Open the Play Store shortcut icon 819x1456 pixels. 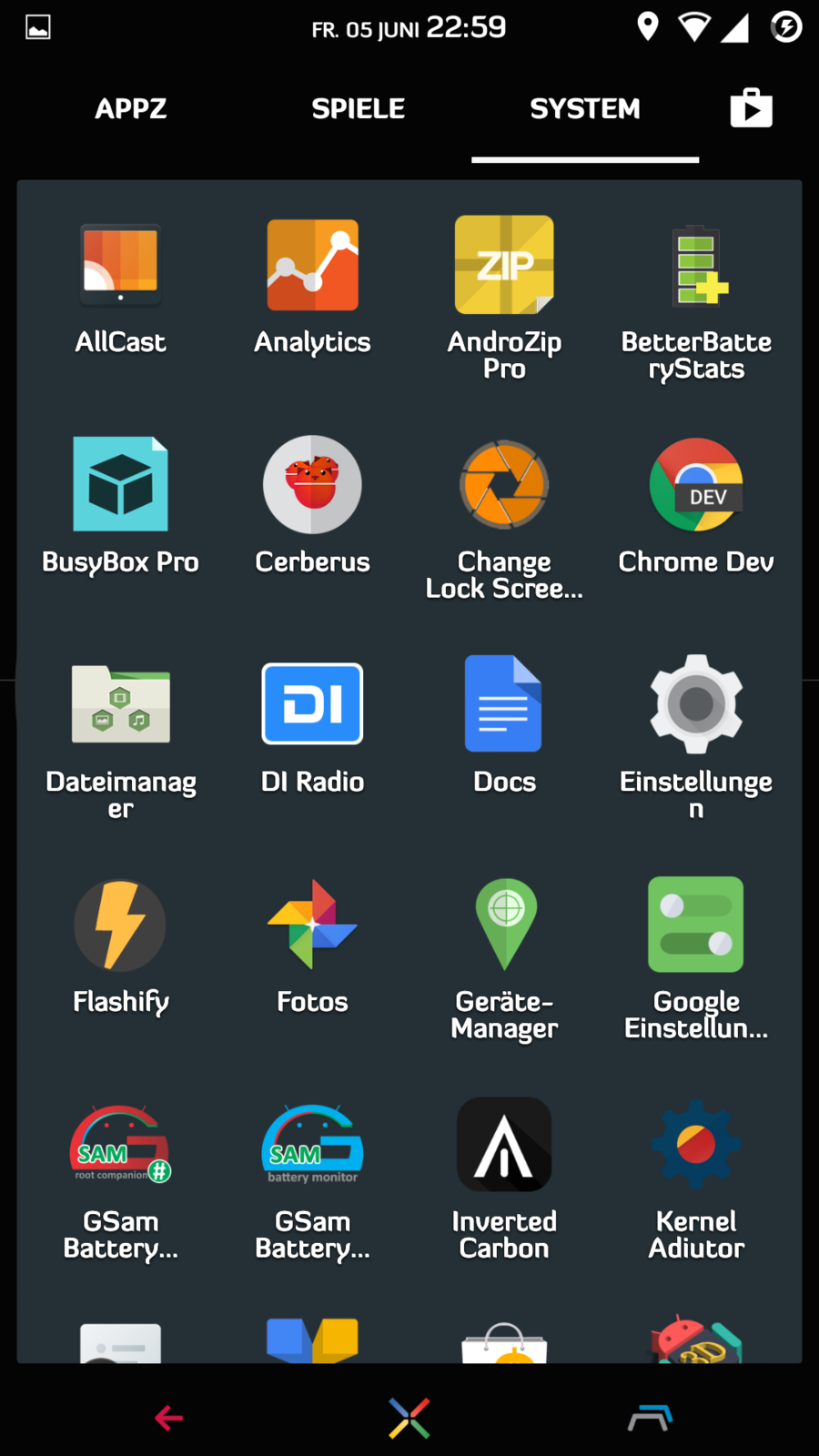pos(751,108)
